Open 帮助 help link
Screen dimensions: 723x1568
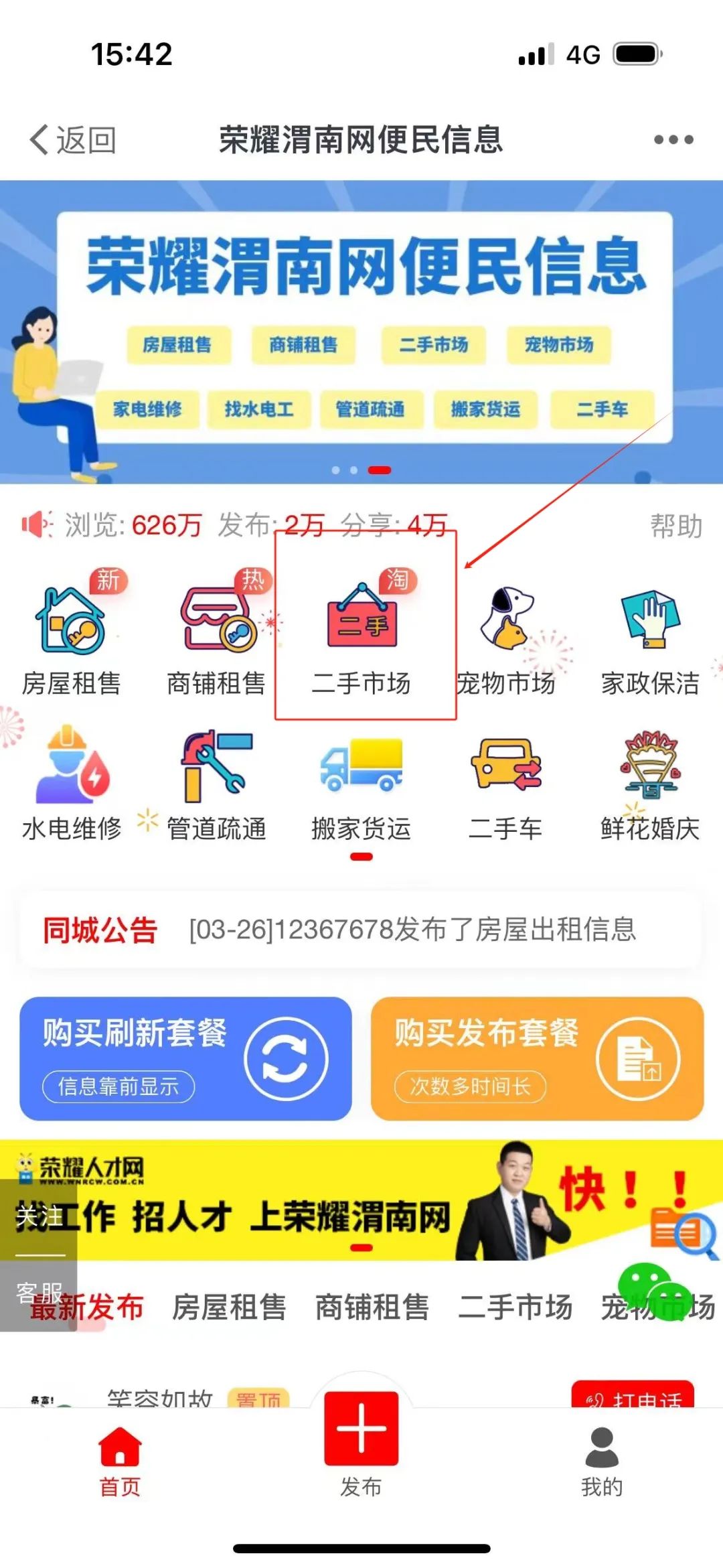(676, 526)
